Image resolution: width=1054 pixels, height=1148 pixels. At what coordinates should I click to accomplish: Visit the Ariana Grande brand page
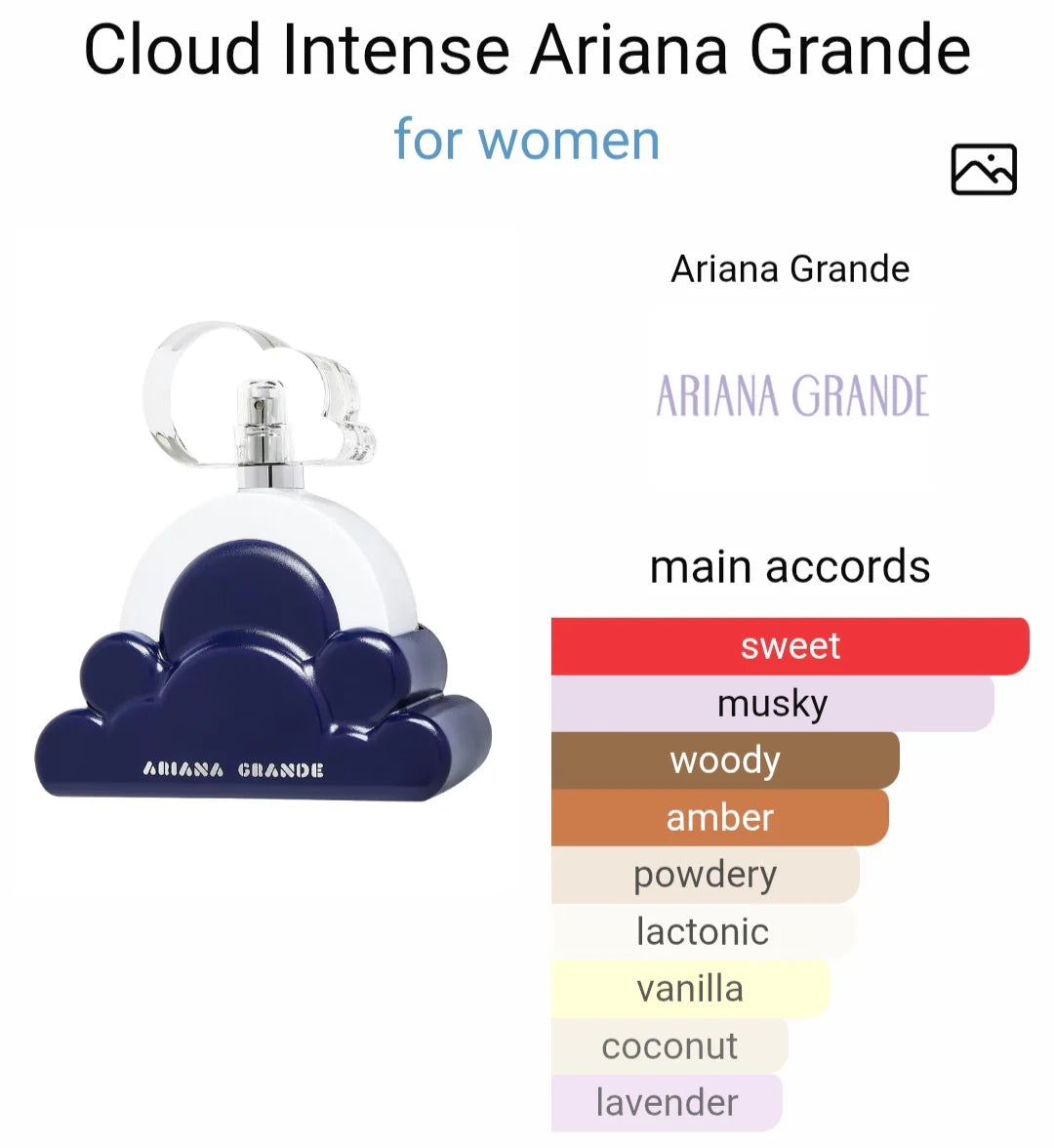790,269
